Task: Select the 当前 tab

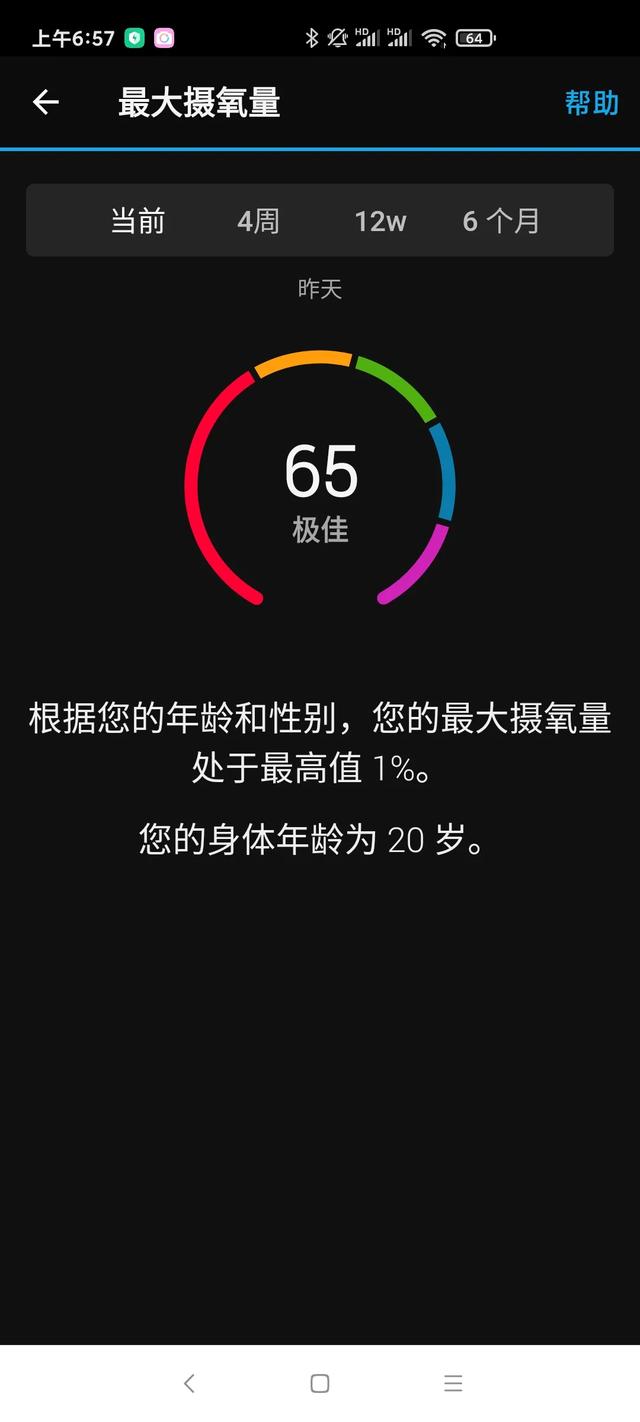Action: click(x=138, y=221)
